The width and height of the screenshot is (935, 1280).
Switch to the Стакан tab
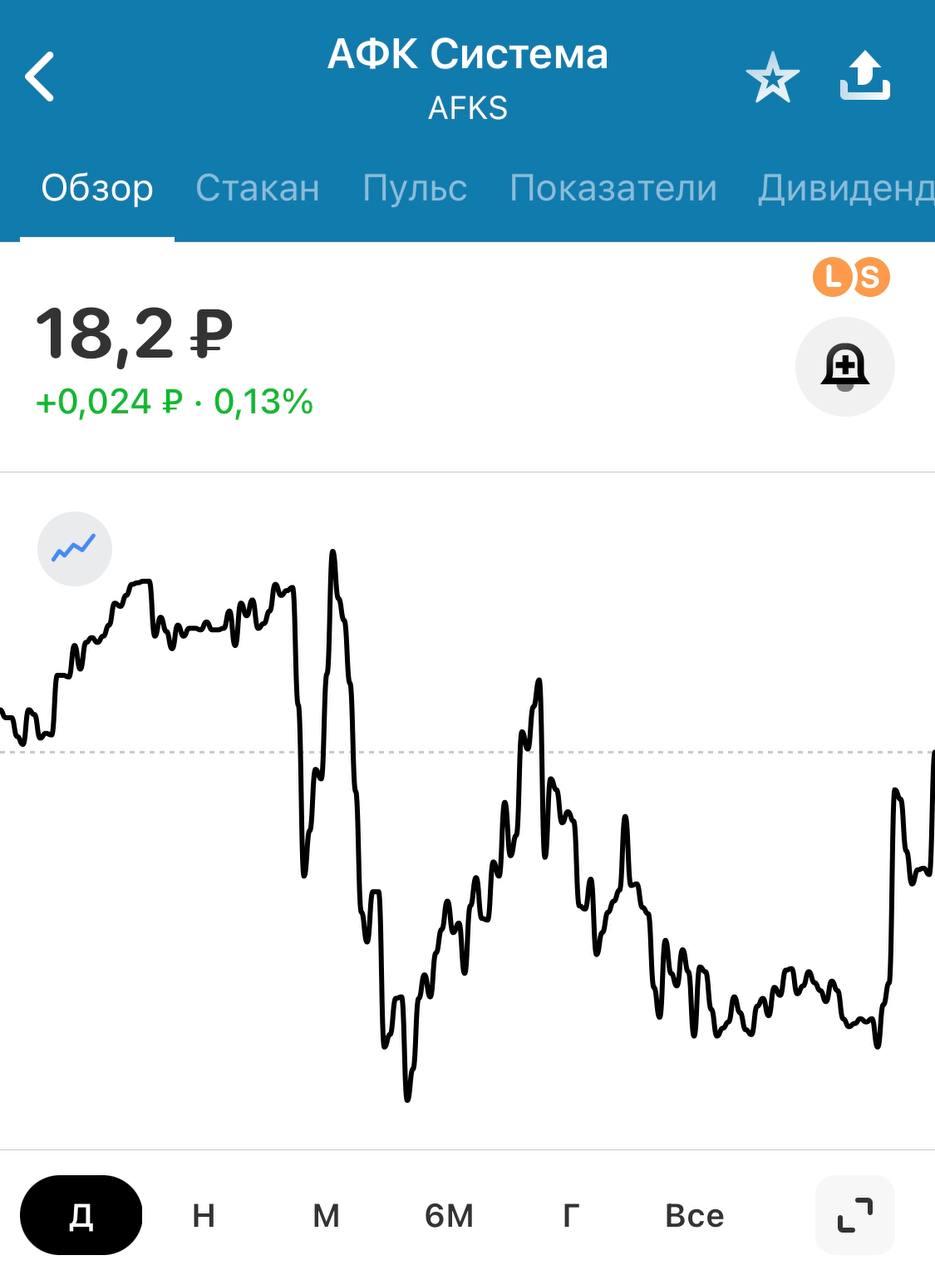(x=257, y=188)
